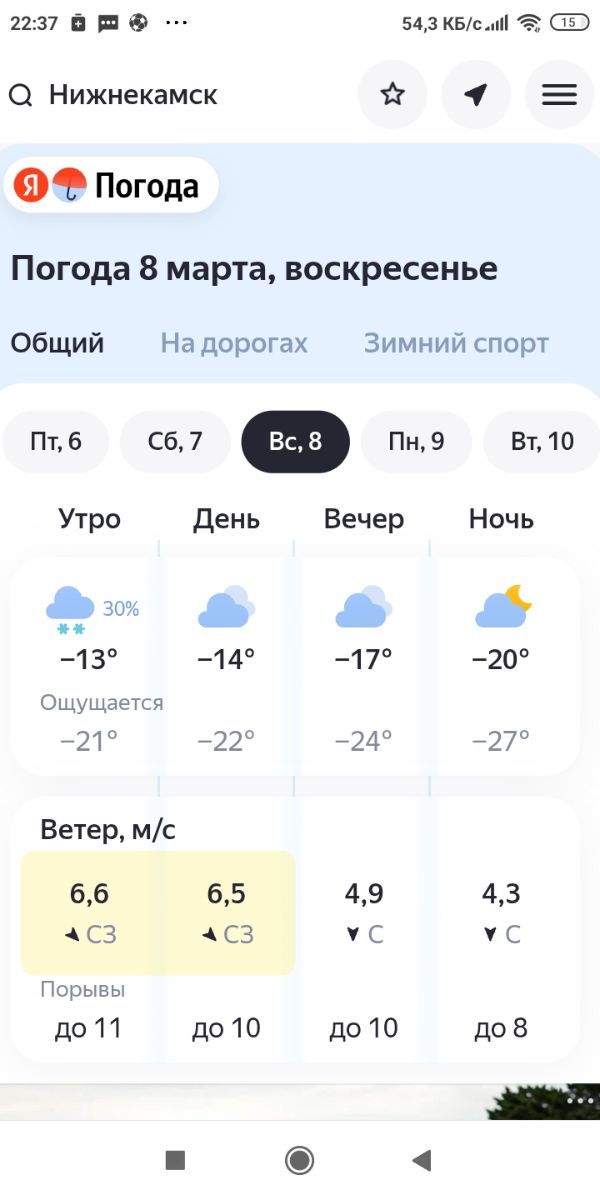
Task: Go to the Яндекс Погода home page
Action: [110, 186]
